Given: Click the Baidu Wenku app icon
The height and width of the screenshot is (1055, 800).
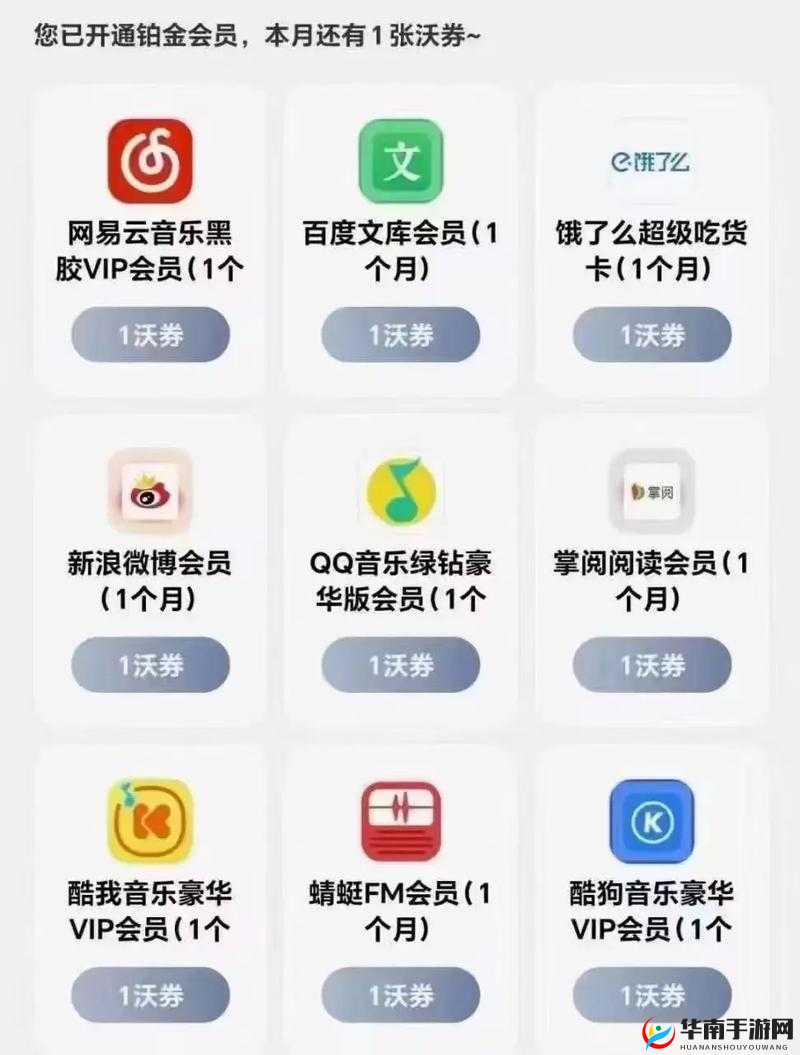Looking at the screenshot, I should (x=400, y=160).
